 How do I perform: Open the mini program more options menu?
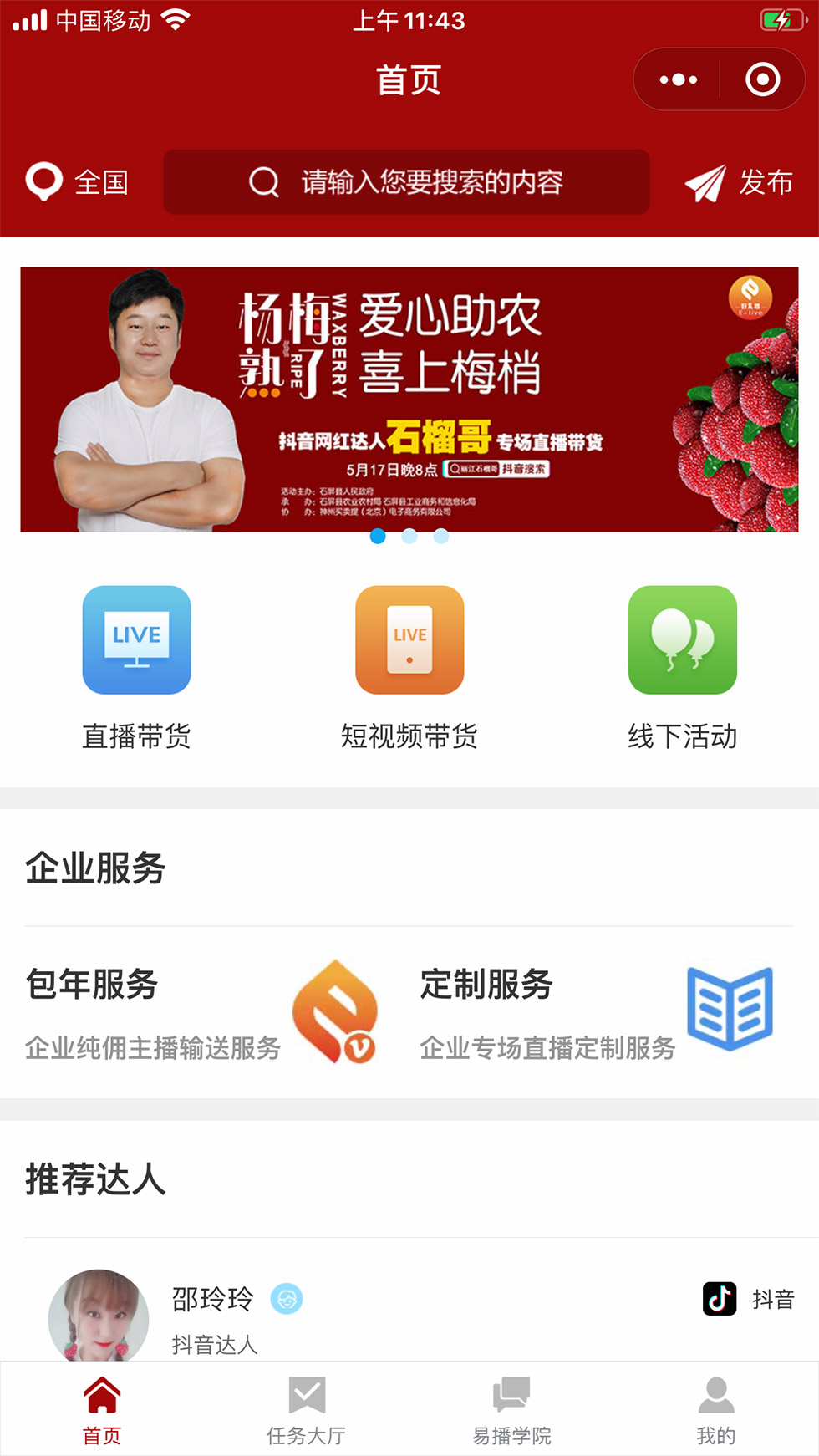click(x=678, y=80)
